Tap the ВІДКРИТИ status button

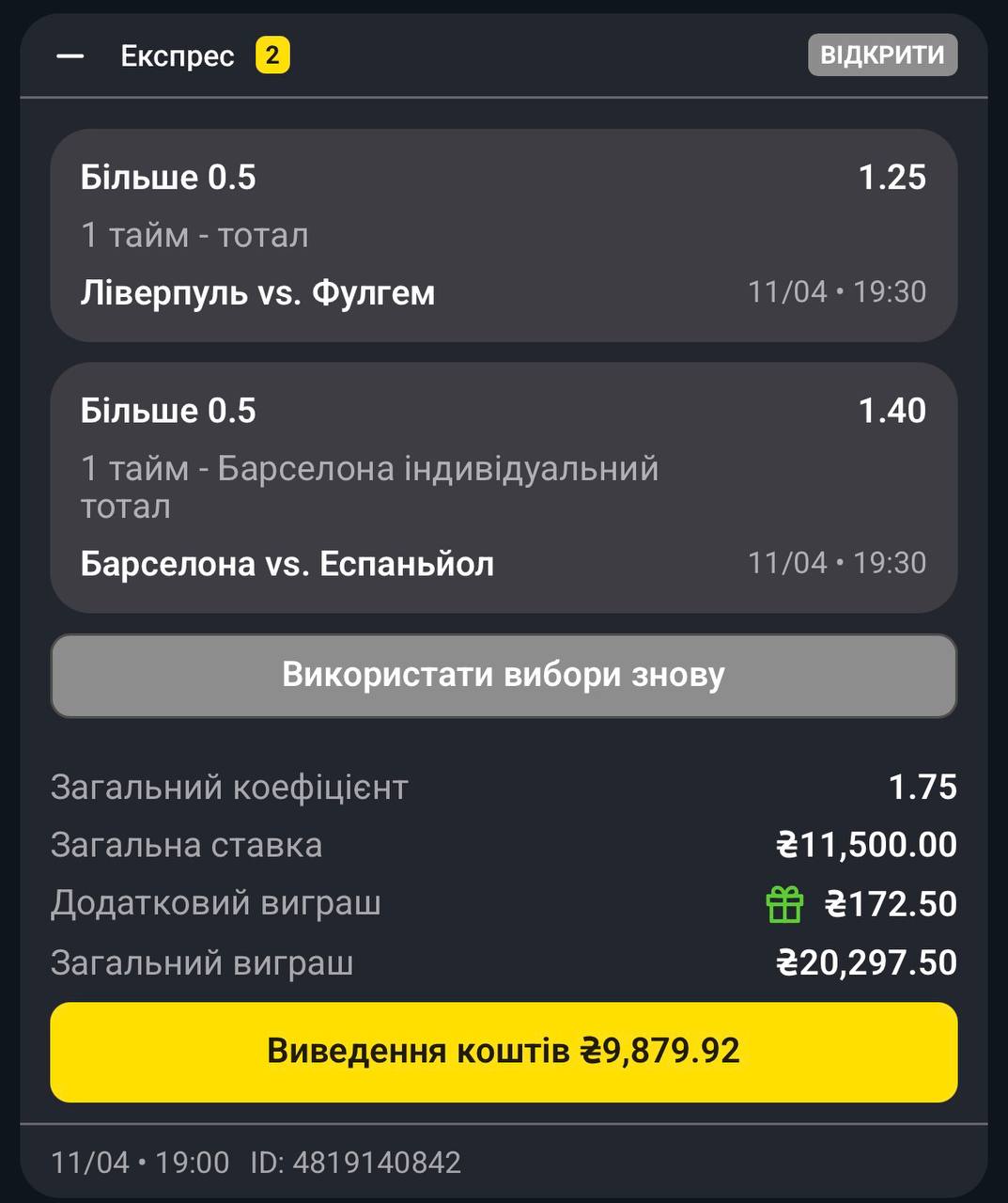882,55
